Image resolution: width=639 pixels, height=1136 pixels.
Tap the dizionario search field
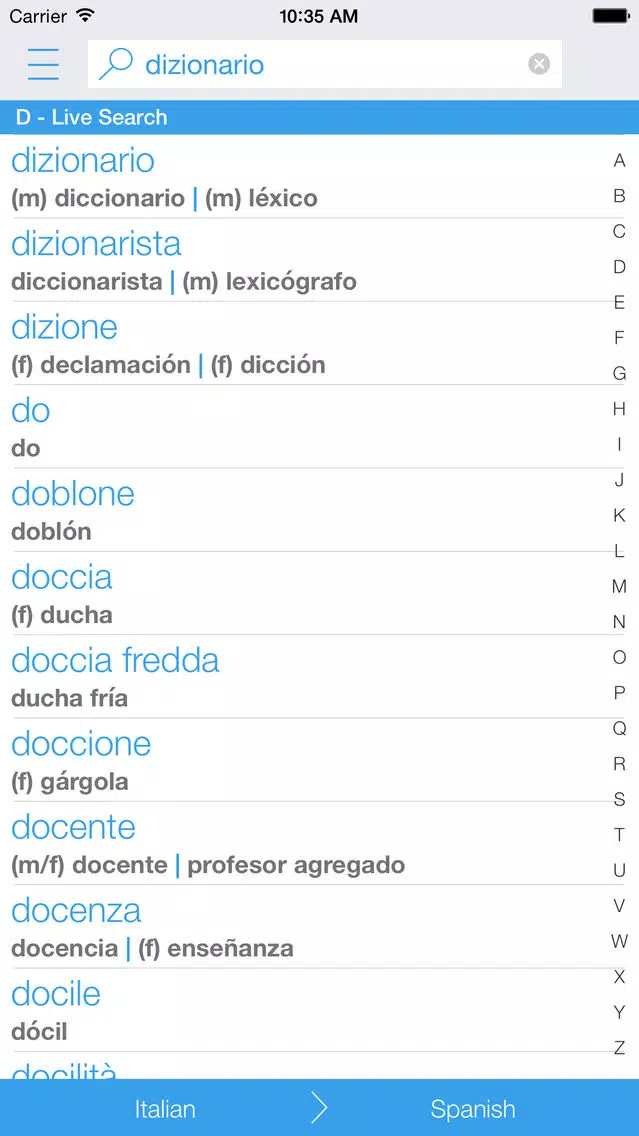pyautogui.click(x=325, y=64)
